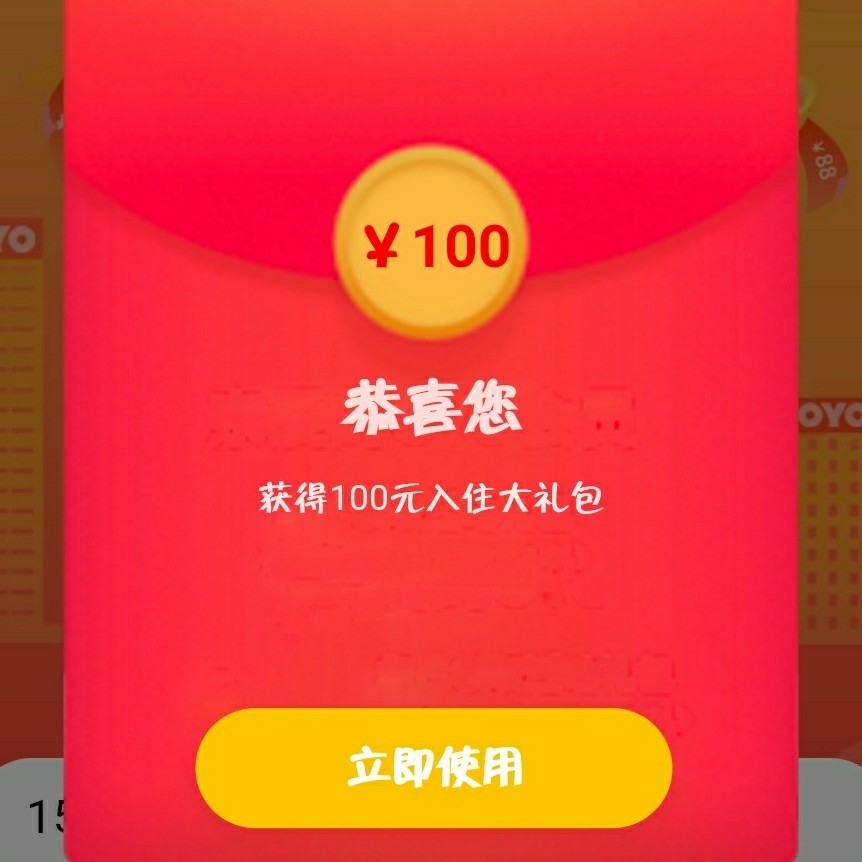Tap the 立即使用 button

pos(433,767)
